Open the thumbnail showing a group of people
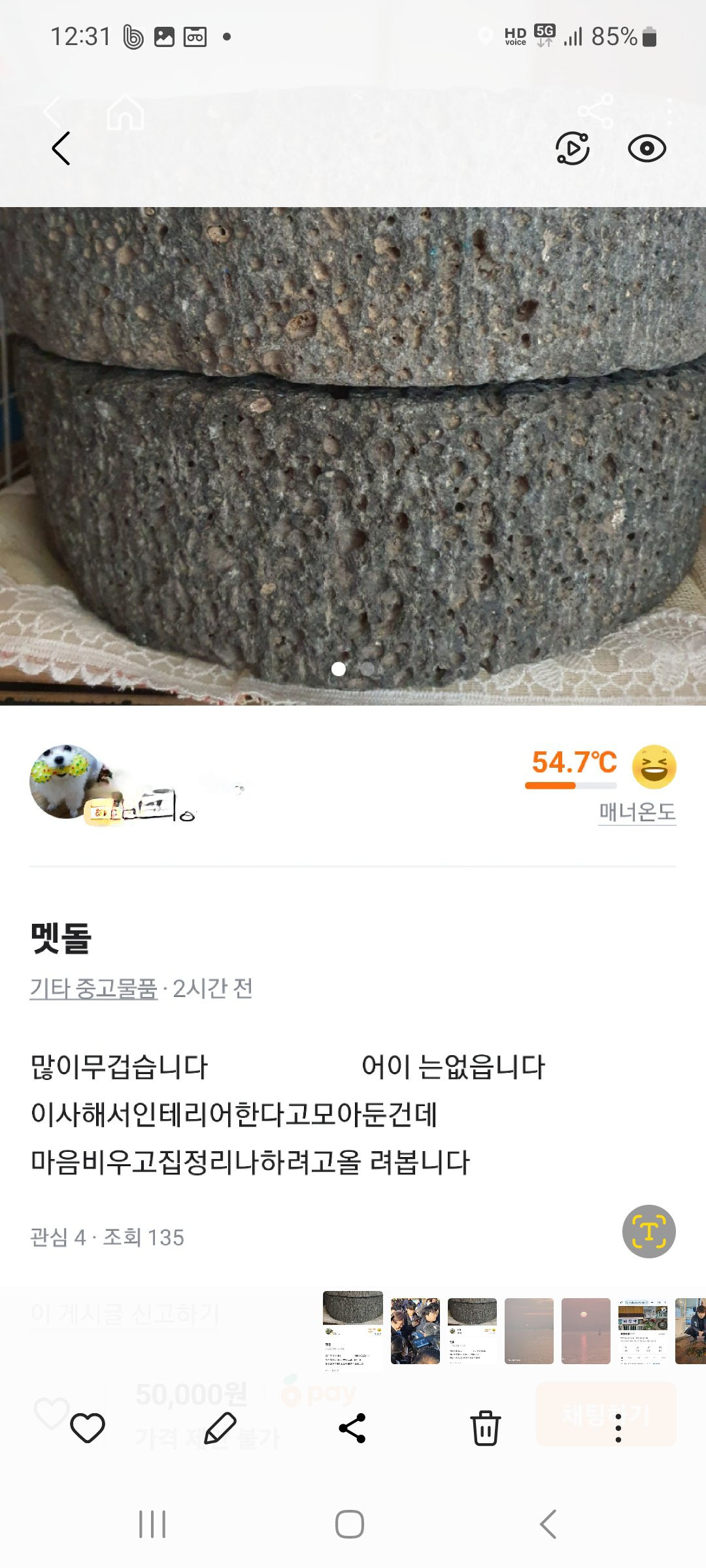Image resolution: width=706 pixels, height=1568 pixels. click(x=415, y=1331)
